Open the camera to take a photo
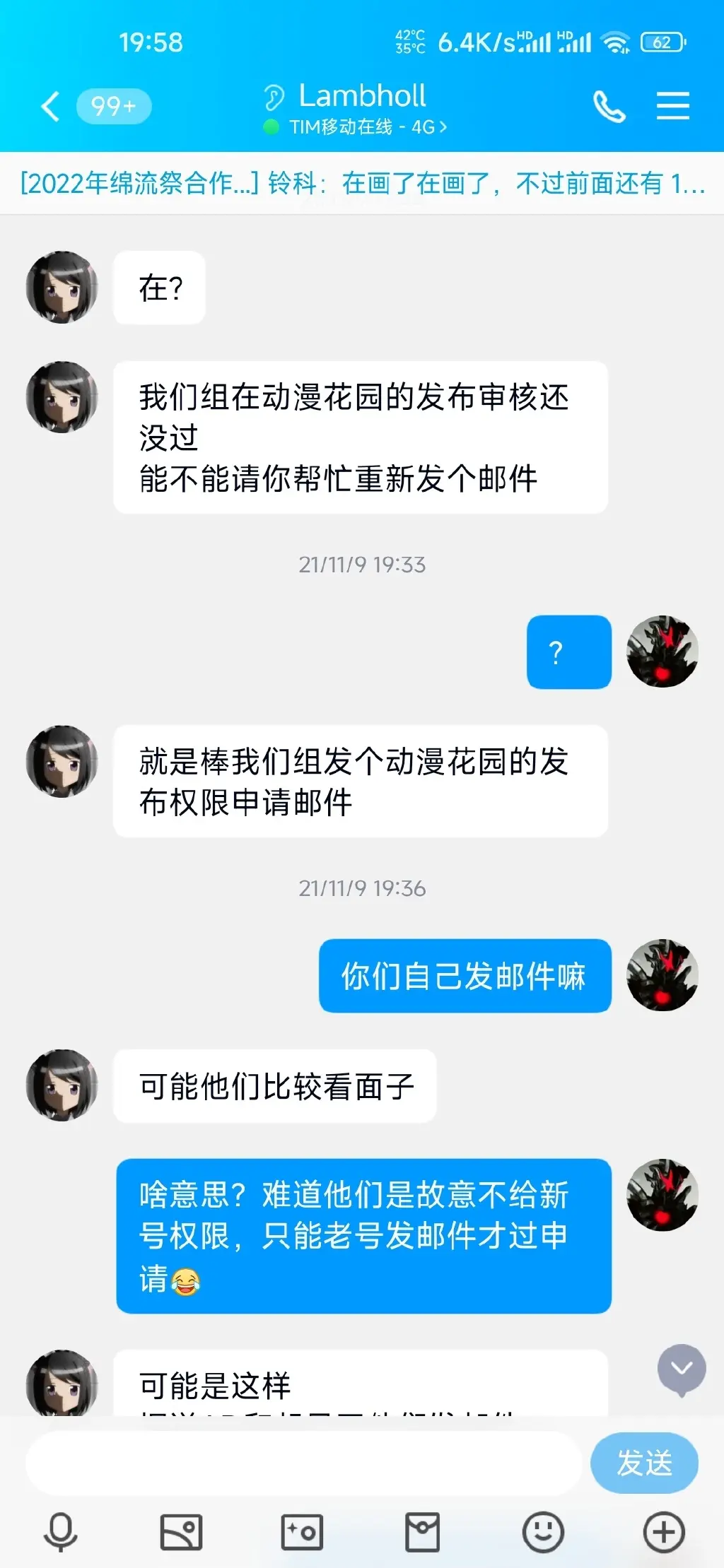Screen dimensions: 724x1568 (302, 1532)
